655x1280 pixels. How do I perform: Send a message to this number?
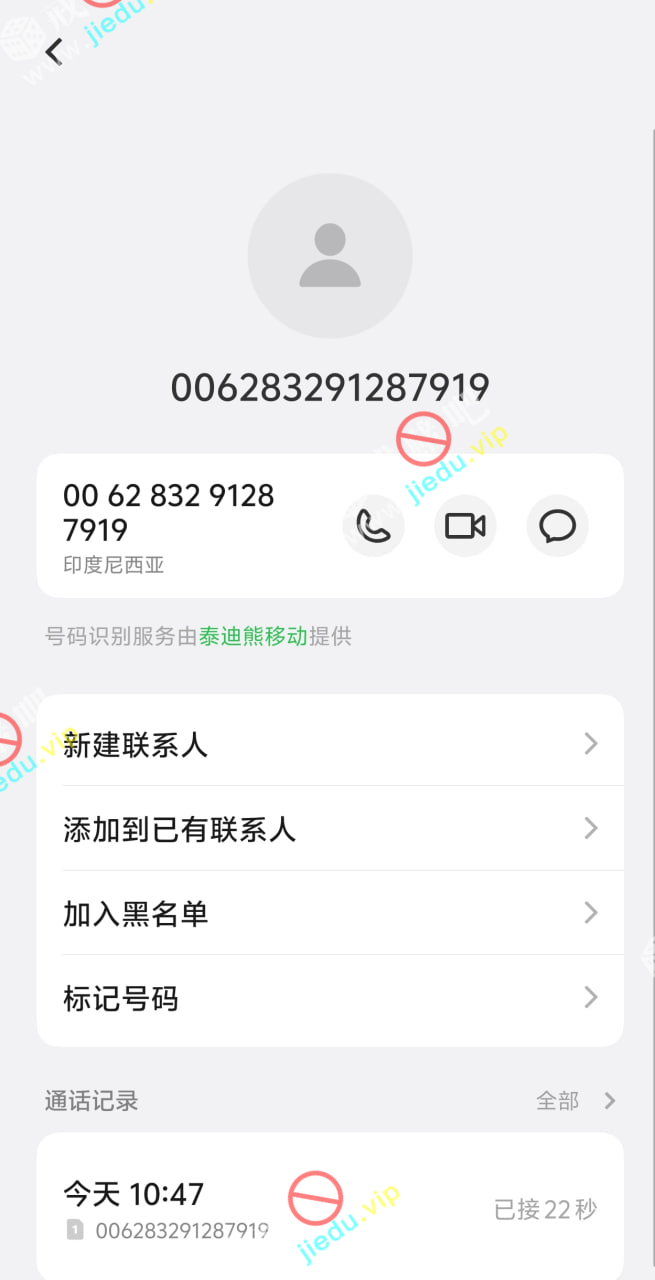coord(557,526)
